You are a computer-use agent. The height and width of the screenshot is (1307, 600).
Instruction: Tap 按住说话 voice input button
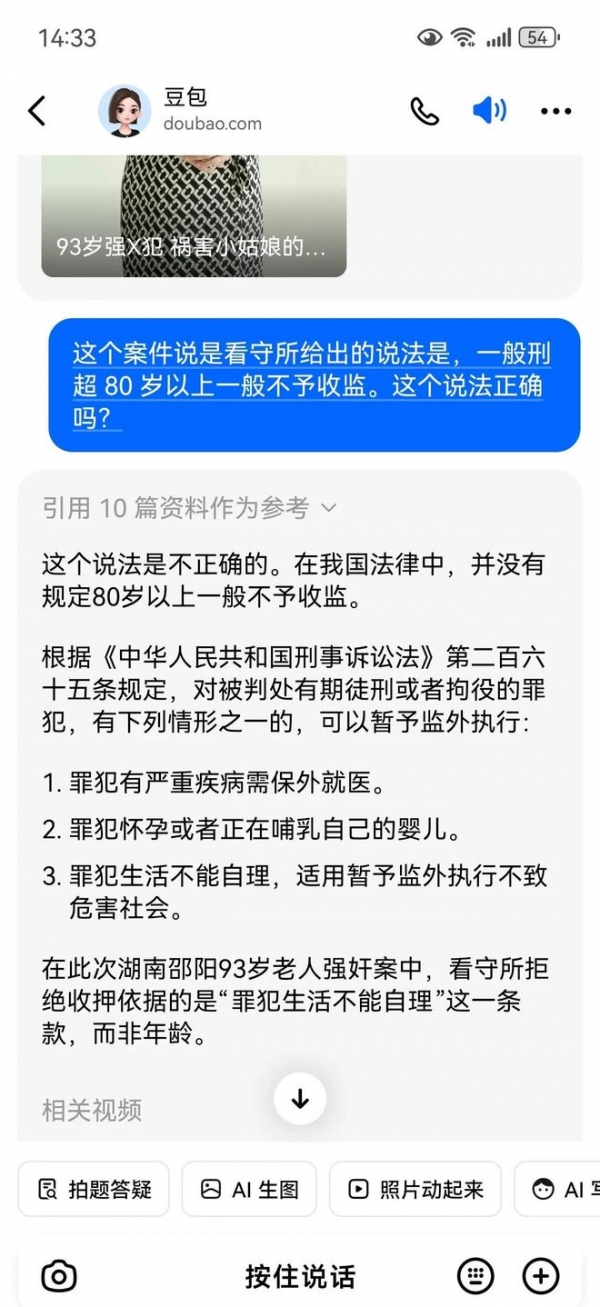pos(300,1276)
